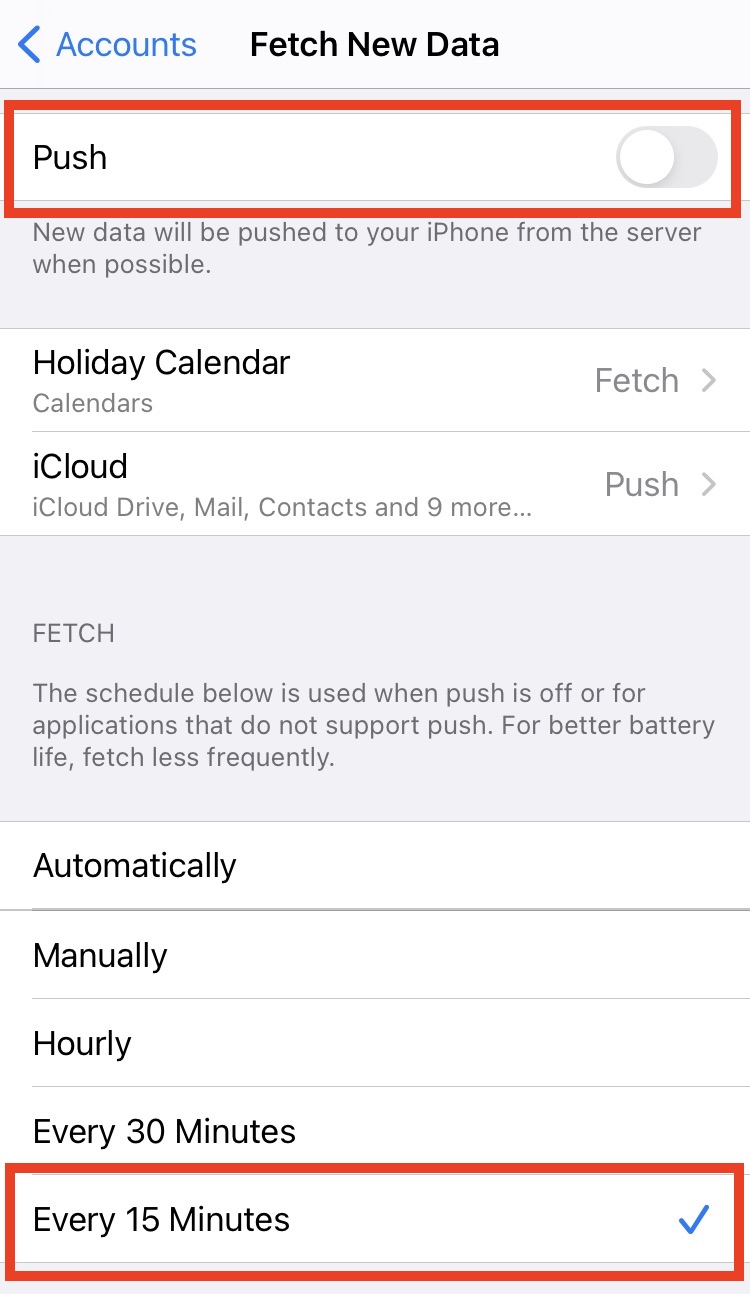Image resolution: width=750 pixels, height=1294 pixels.
Task: Turn on the Push switch
Action: (666, 158)
